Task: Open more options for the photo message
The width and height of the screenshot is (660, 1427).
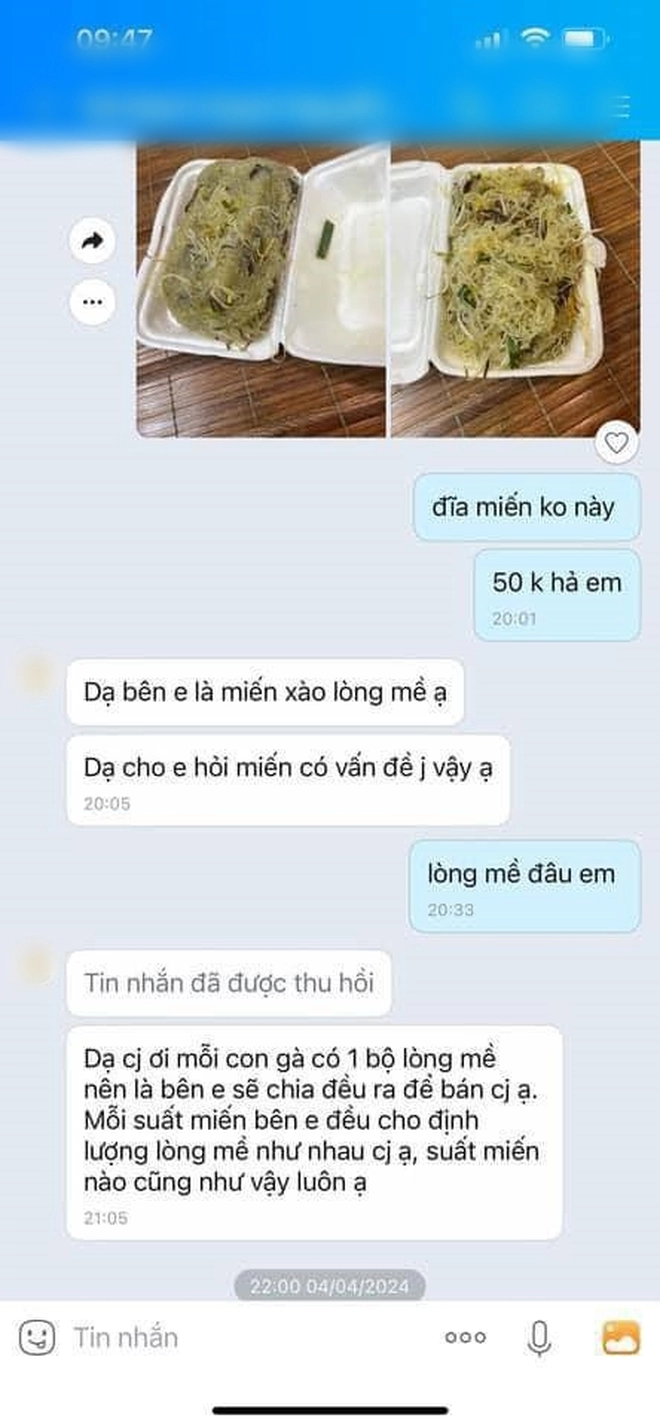Action: click(x=92, y=300)
